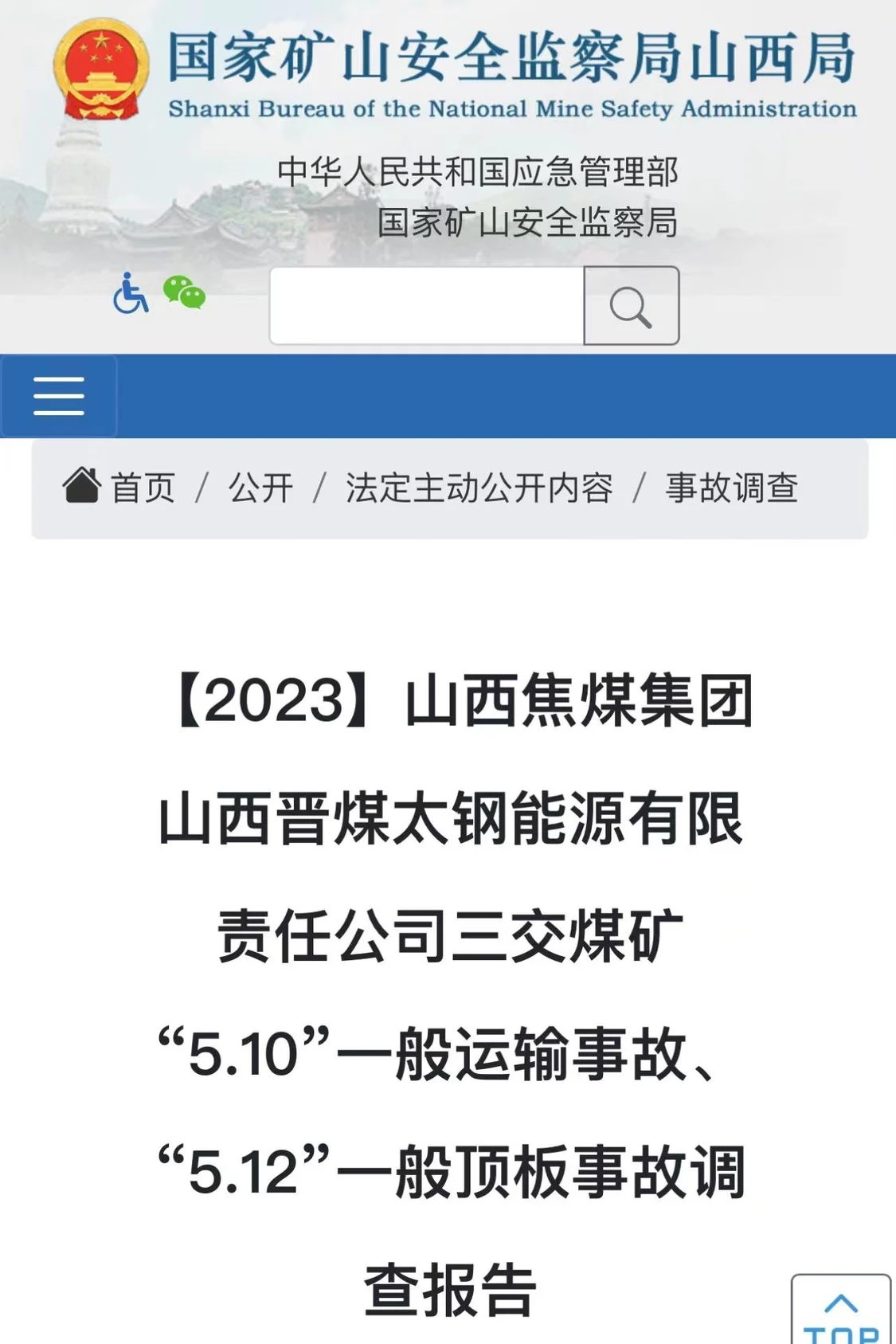The image size is (896, 1344).
Task: Open 国家矿山安全监察局 link
Action: point(527,222)
